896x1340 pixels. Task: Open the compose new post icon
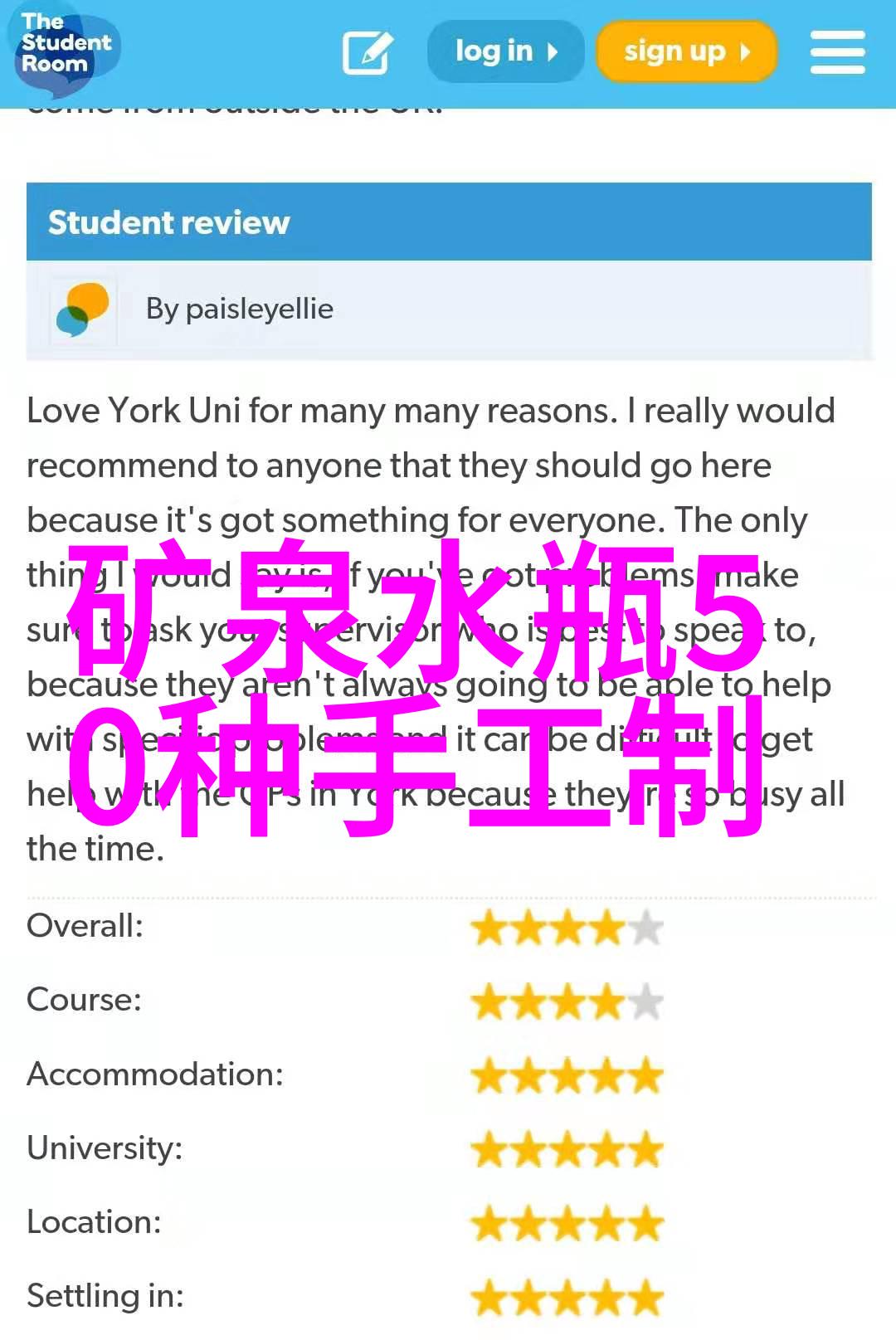[x=368, y=53]
